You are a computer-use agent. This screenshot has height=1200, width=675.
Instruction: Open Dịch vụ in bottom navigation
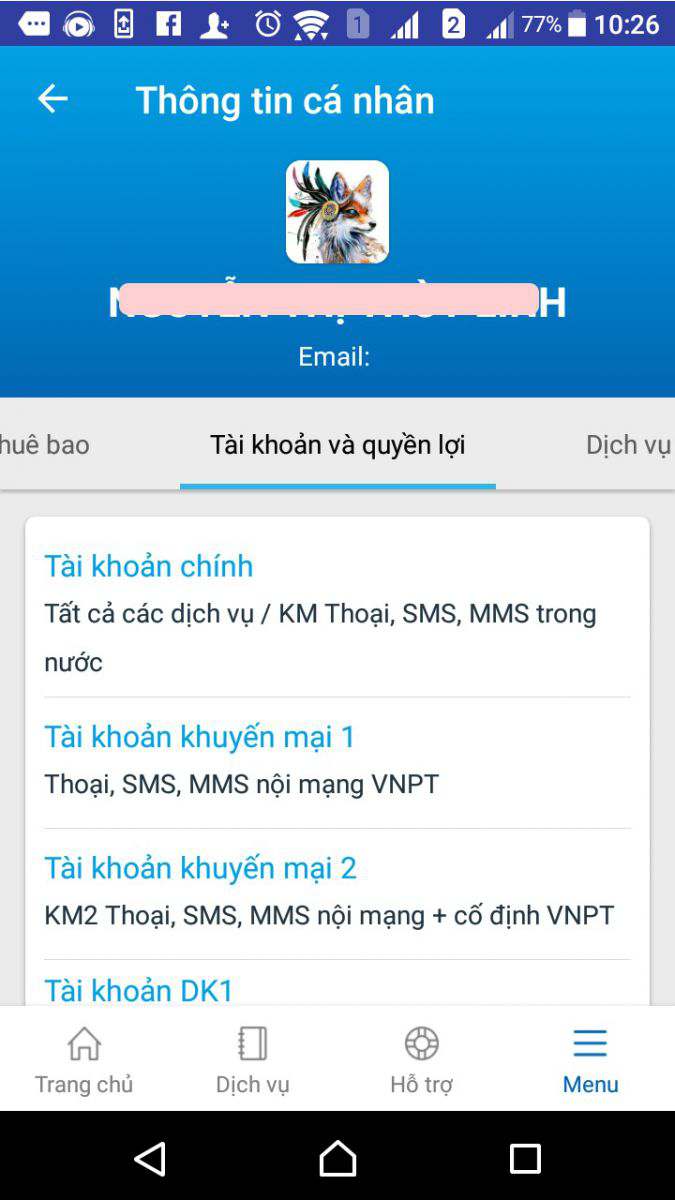[x=253, y=1060]
